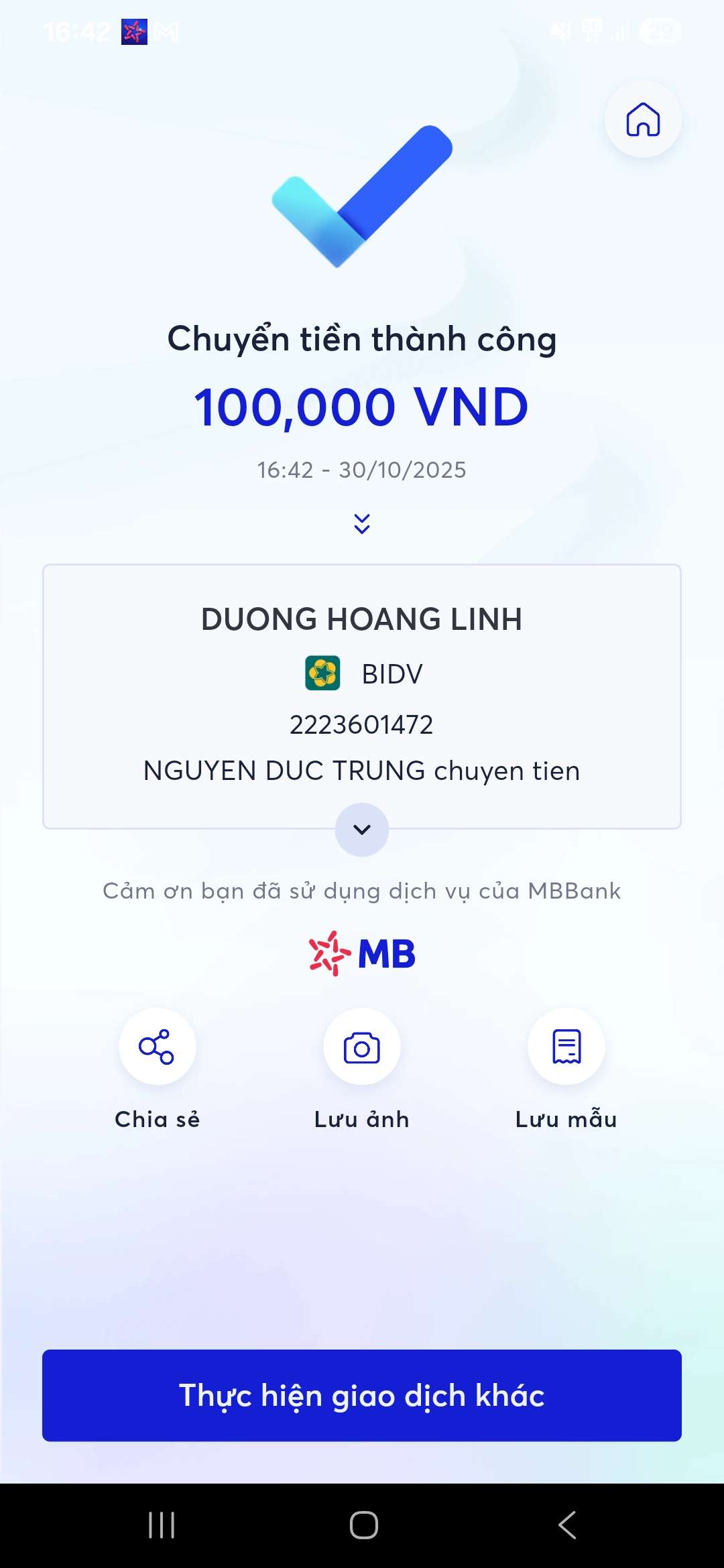The width and height of the screenshot is (724, 1568).
Task: Expand the recipient card chevron
Action: point(362,830)
